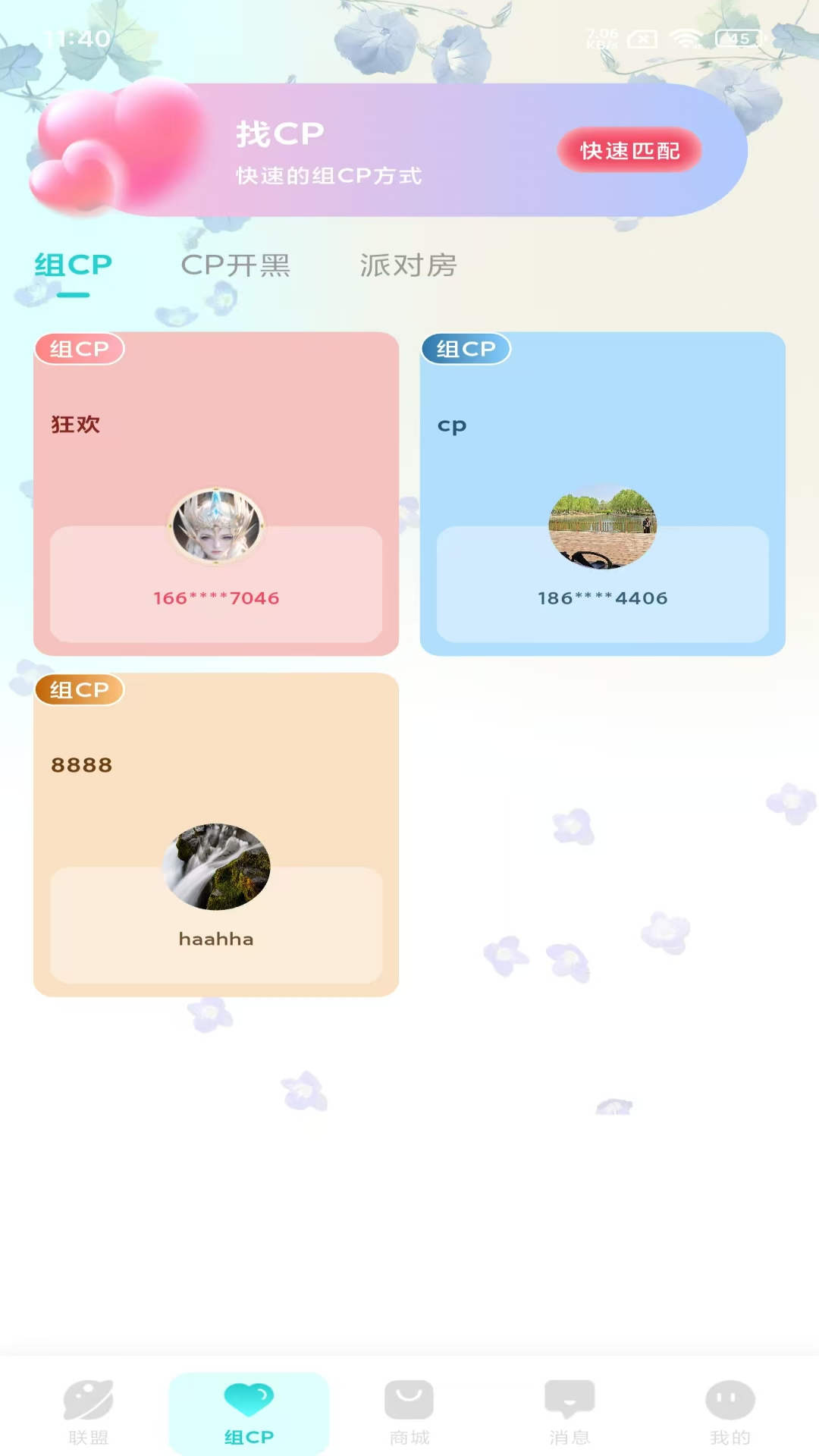This screenshot has height=1456, width=819.
Task: Click the 组CP badge on the 8888 card
Action: tap(79, 691)
